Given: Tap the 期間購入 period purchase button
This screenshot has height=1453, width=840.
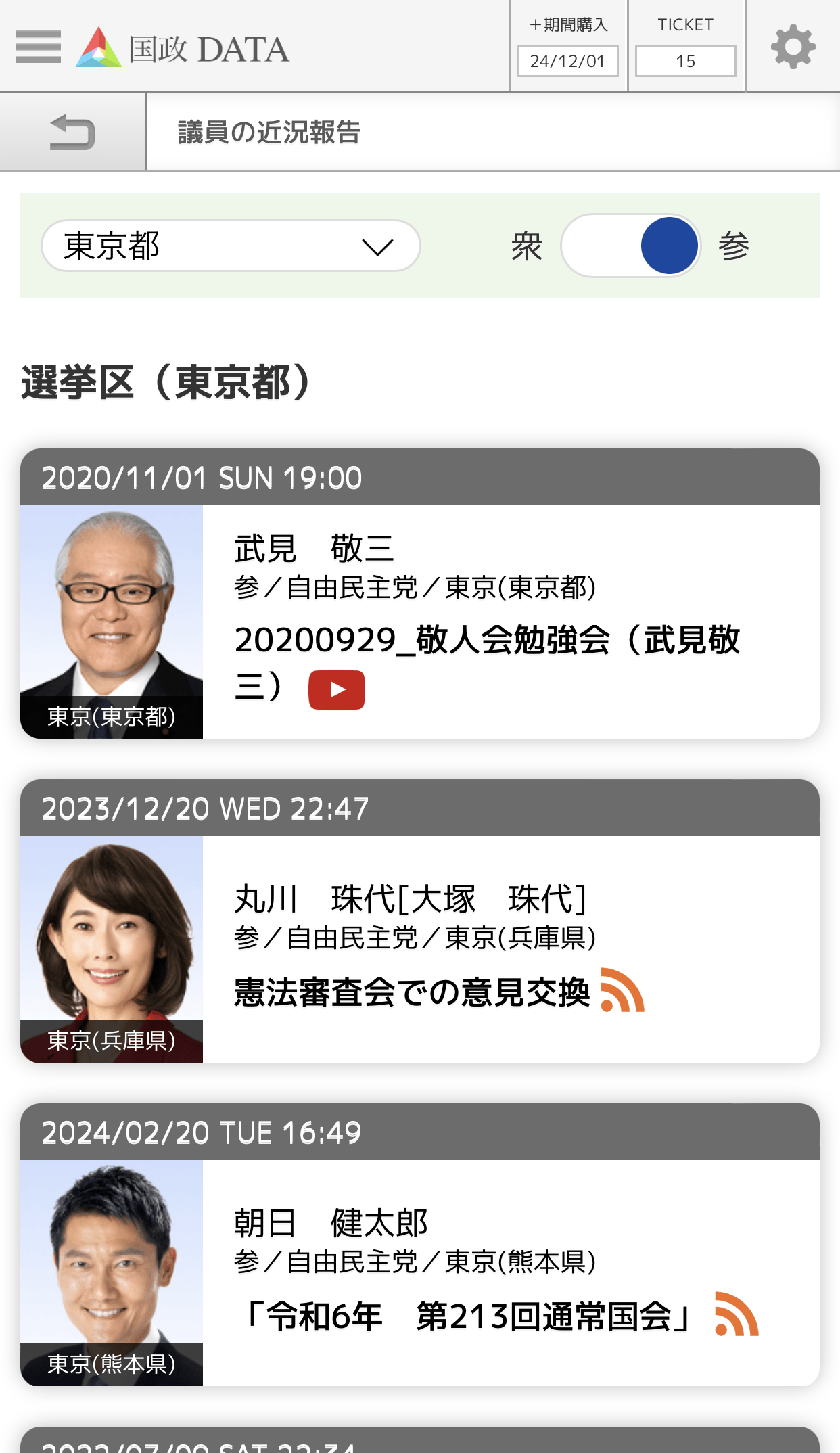Looking at the screenshot, I should [568, 46].
